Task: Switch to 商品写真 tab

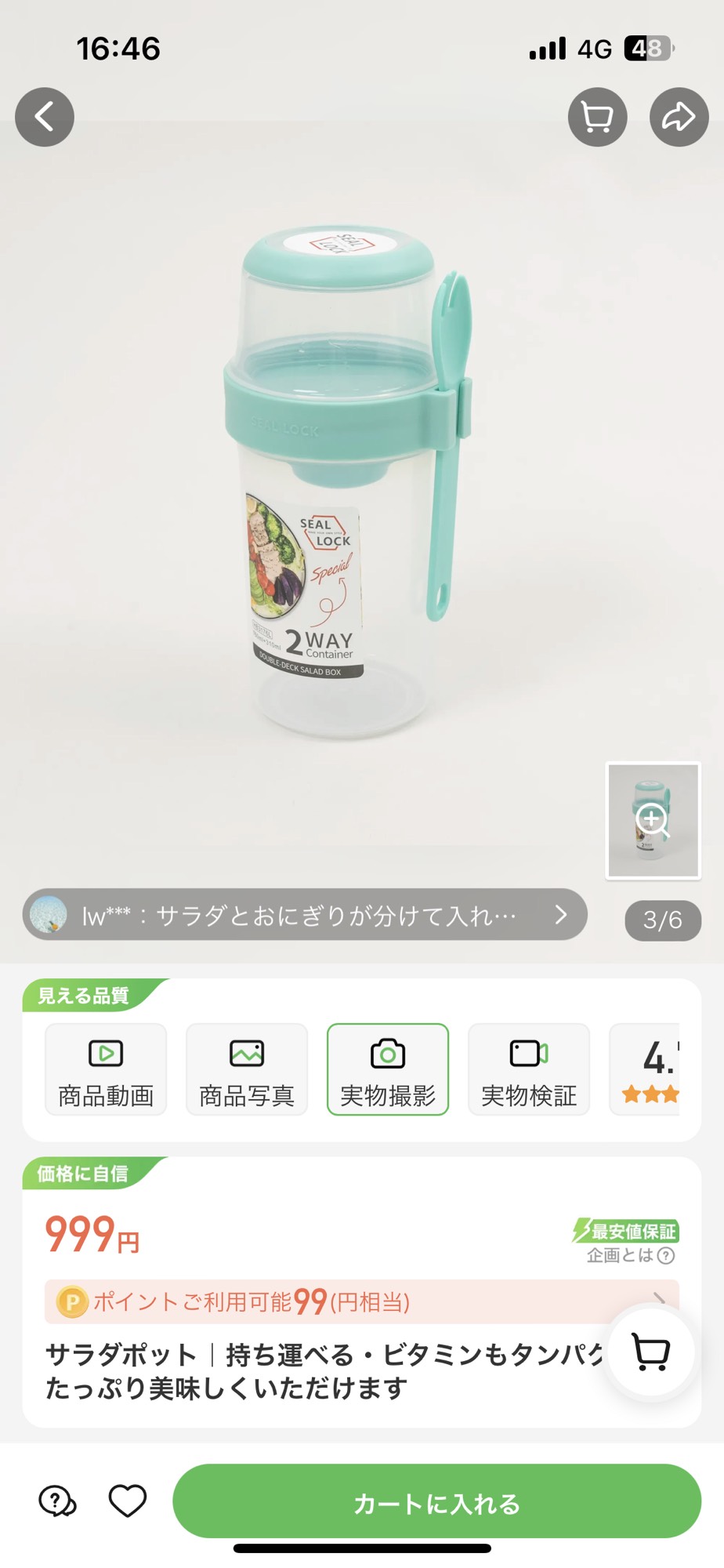Action: click(247, 1069)
